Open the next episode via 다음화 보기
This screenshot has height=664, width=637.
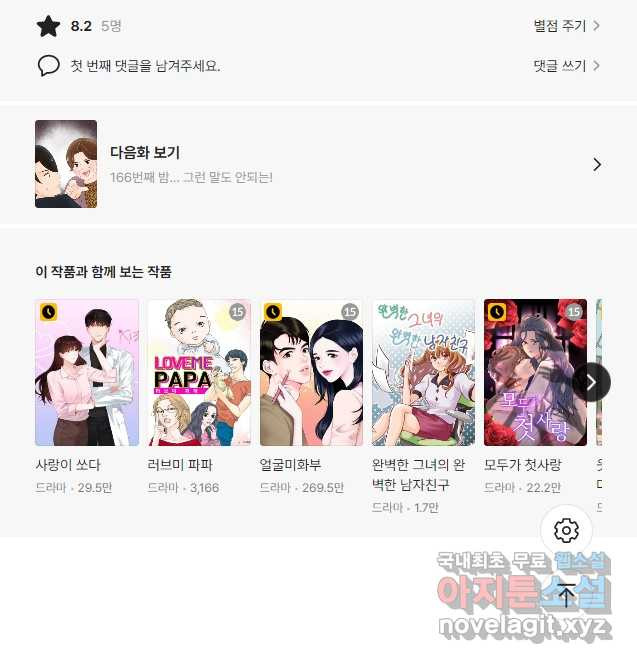318,164
